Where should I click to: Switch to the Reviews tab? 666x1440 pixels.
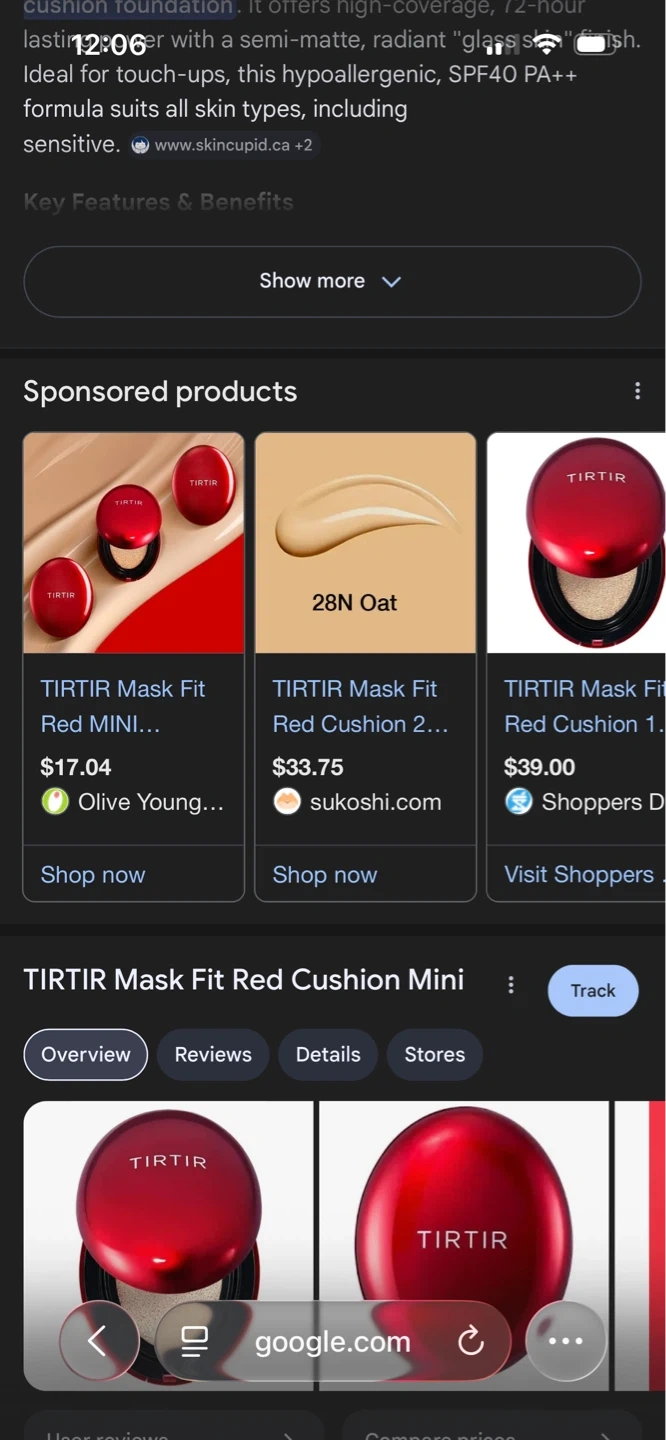point(213,1055)
